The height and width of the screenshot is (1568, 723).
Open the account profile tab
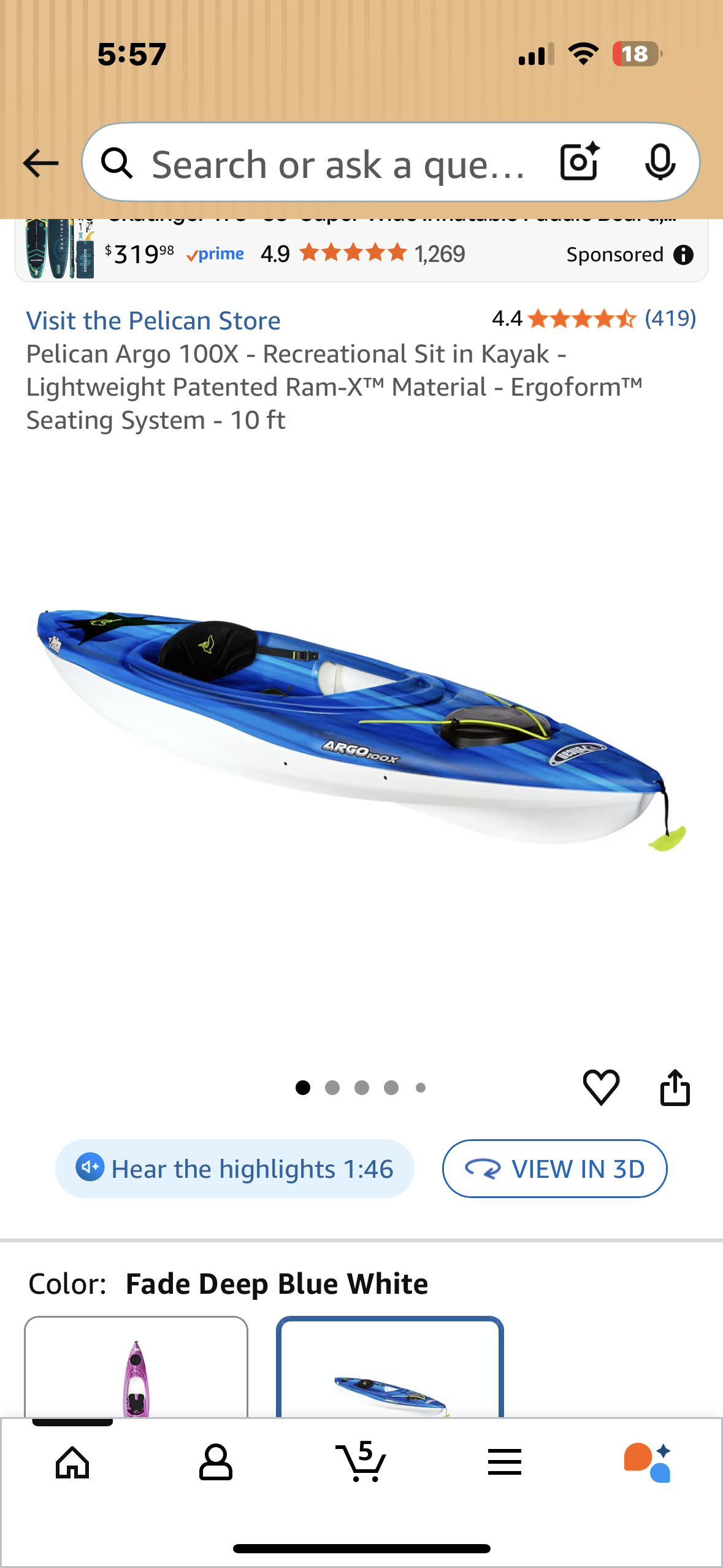coord(216,1462)
